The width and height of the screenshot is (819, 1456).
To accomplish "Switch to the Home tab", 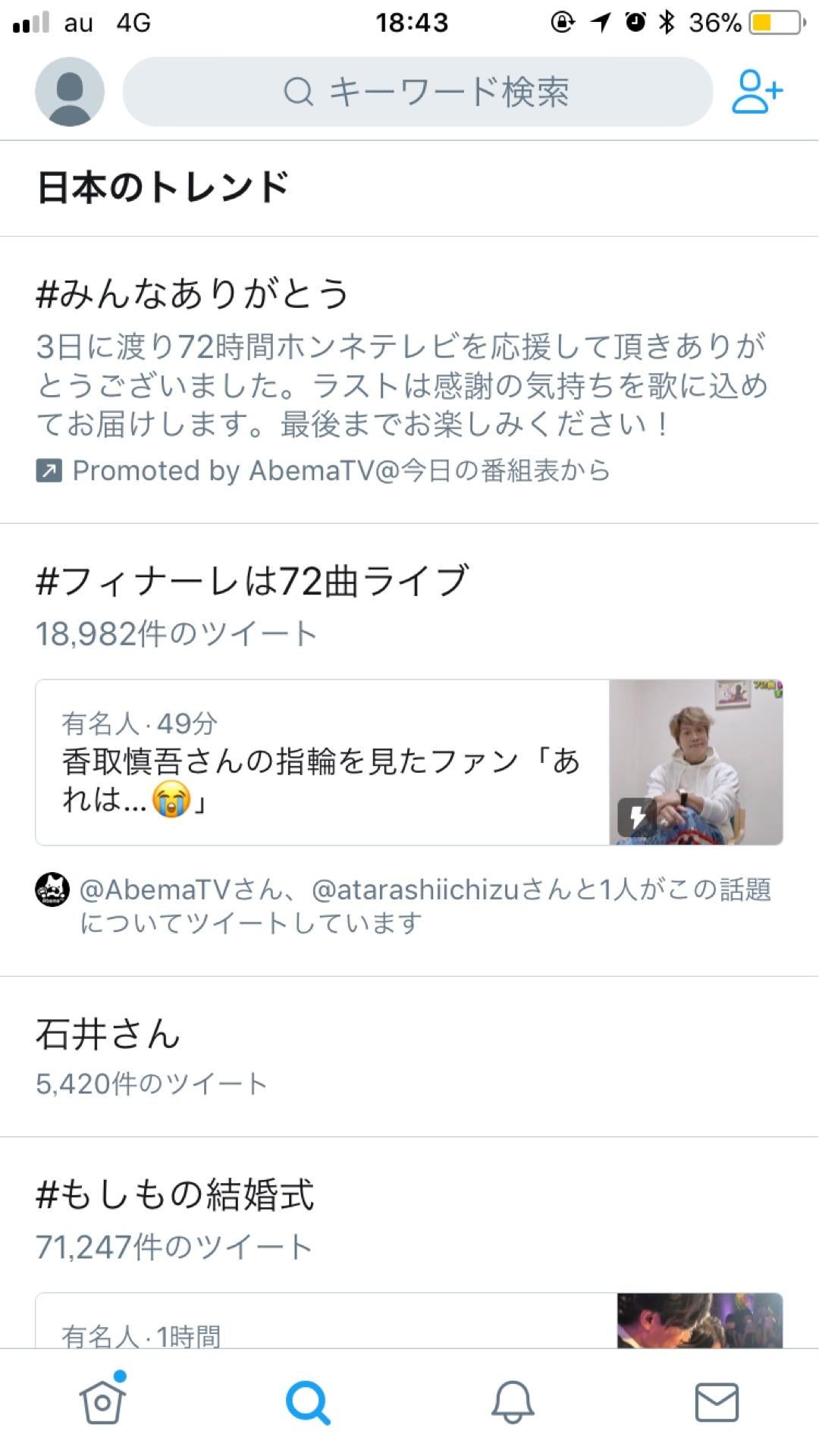I will click(x=102, y=1401).
